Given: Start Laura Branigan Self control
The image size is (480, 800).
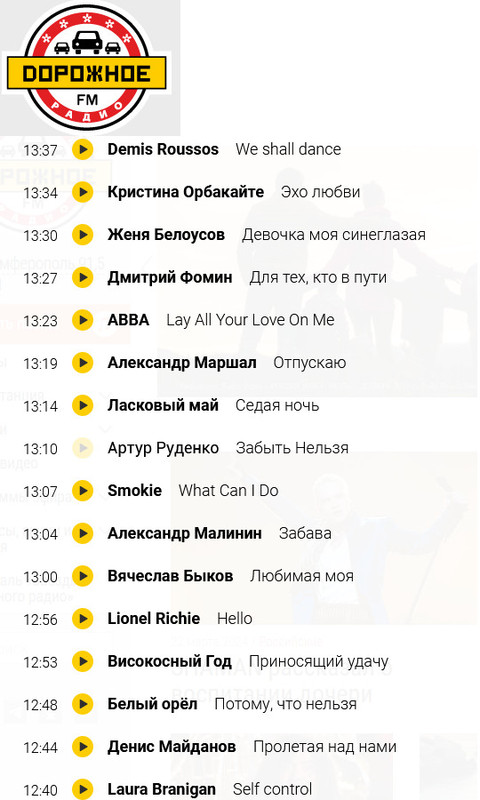Looking at the screenshot, I should (x=83, y=789).
